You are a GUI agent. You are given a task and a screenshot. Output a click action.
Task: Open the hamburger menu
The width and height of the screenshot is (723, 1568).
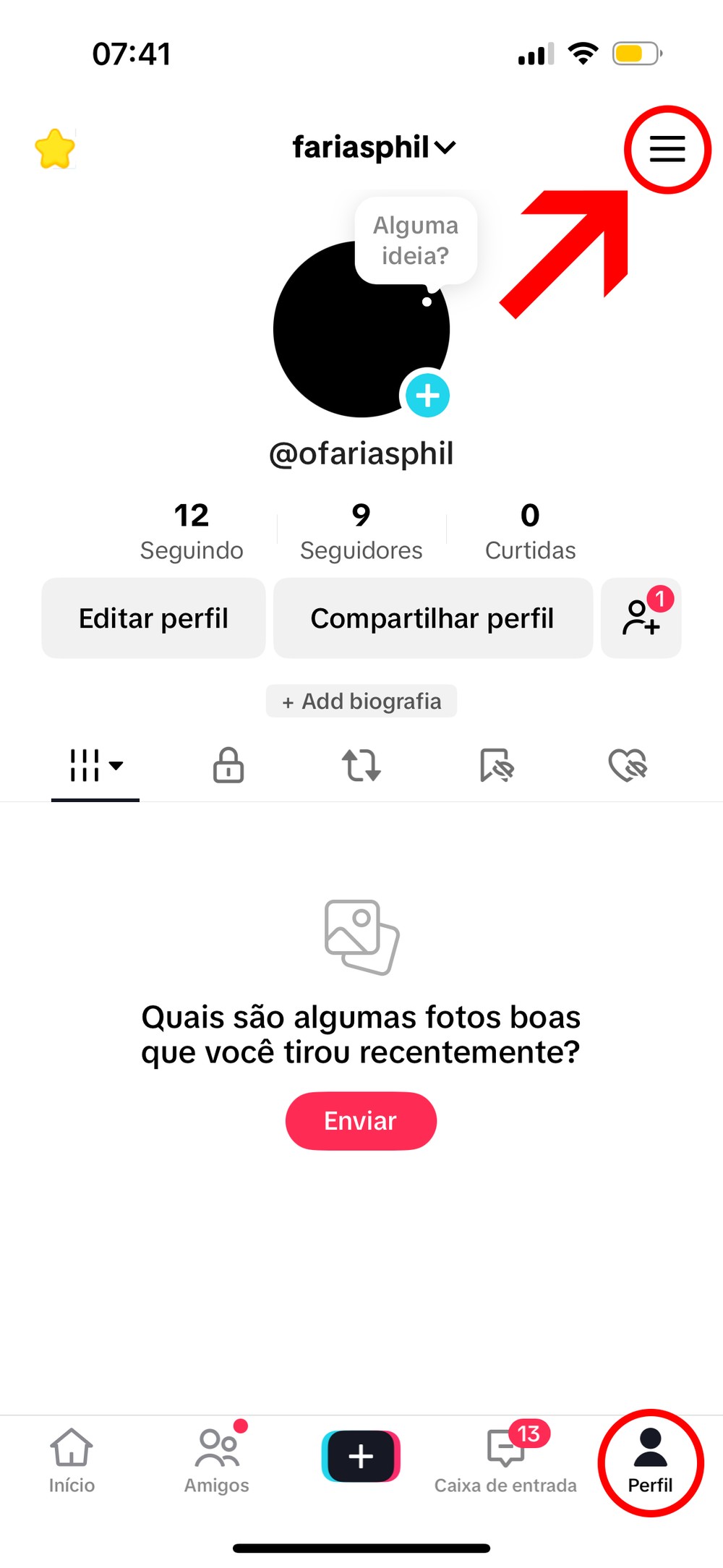click(x=667, y=149)
